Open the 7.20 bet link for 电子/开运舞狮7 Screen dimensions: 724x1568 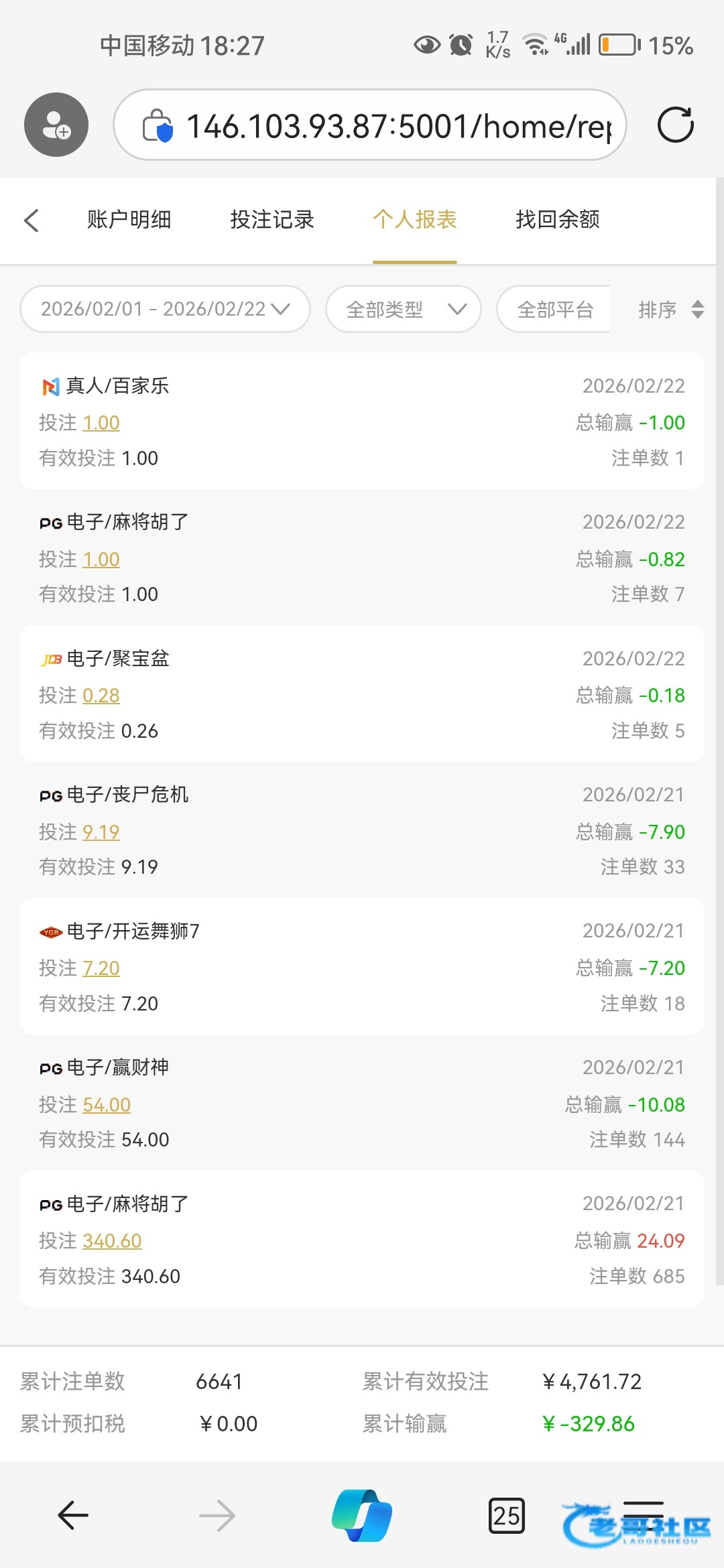click(x=101, y=968)
